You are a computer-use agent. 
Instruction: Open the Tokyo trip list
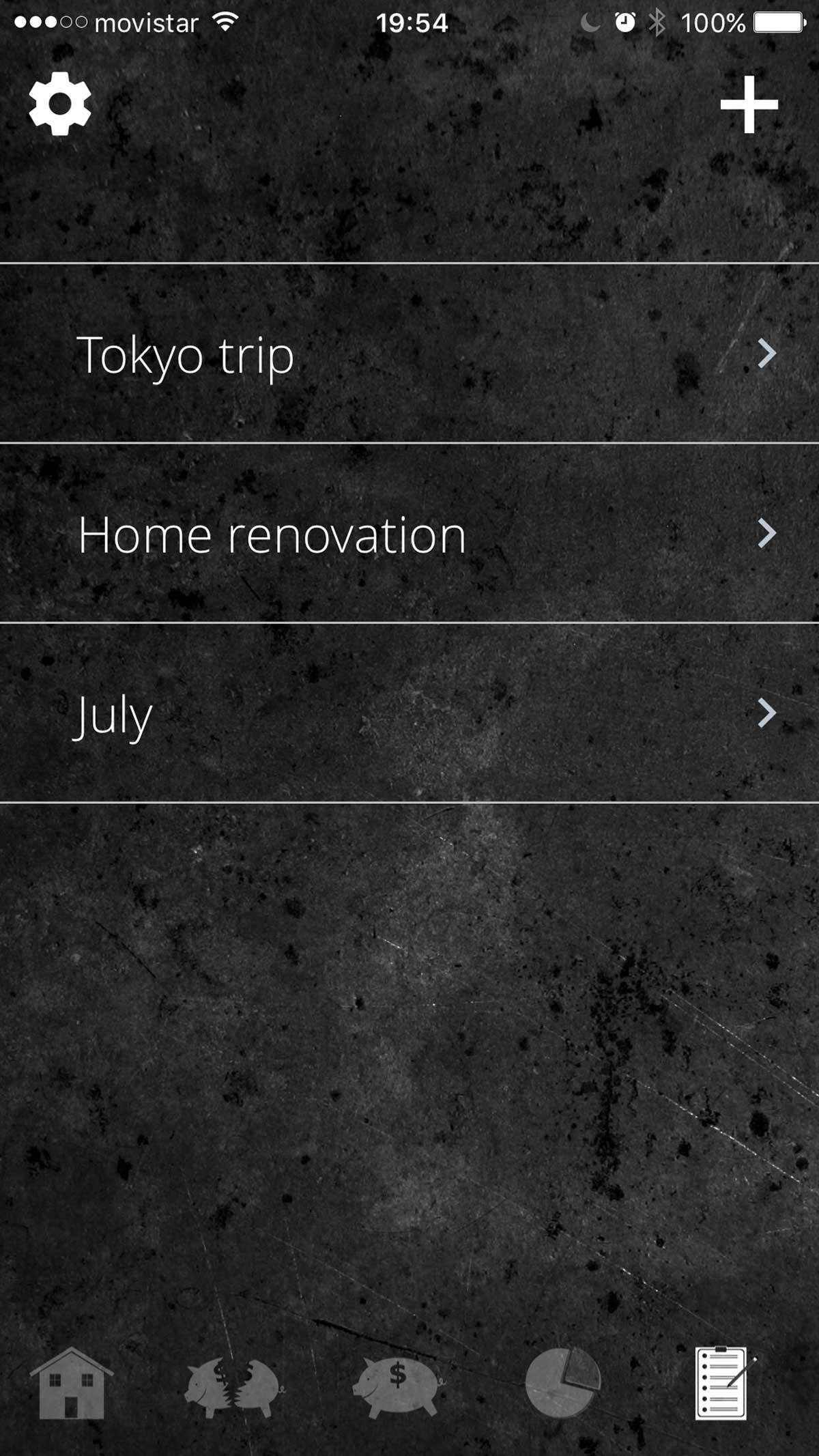pyautogui.click(x=409, y=353)
